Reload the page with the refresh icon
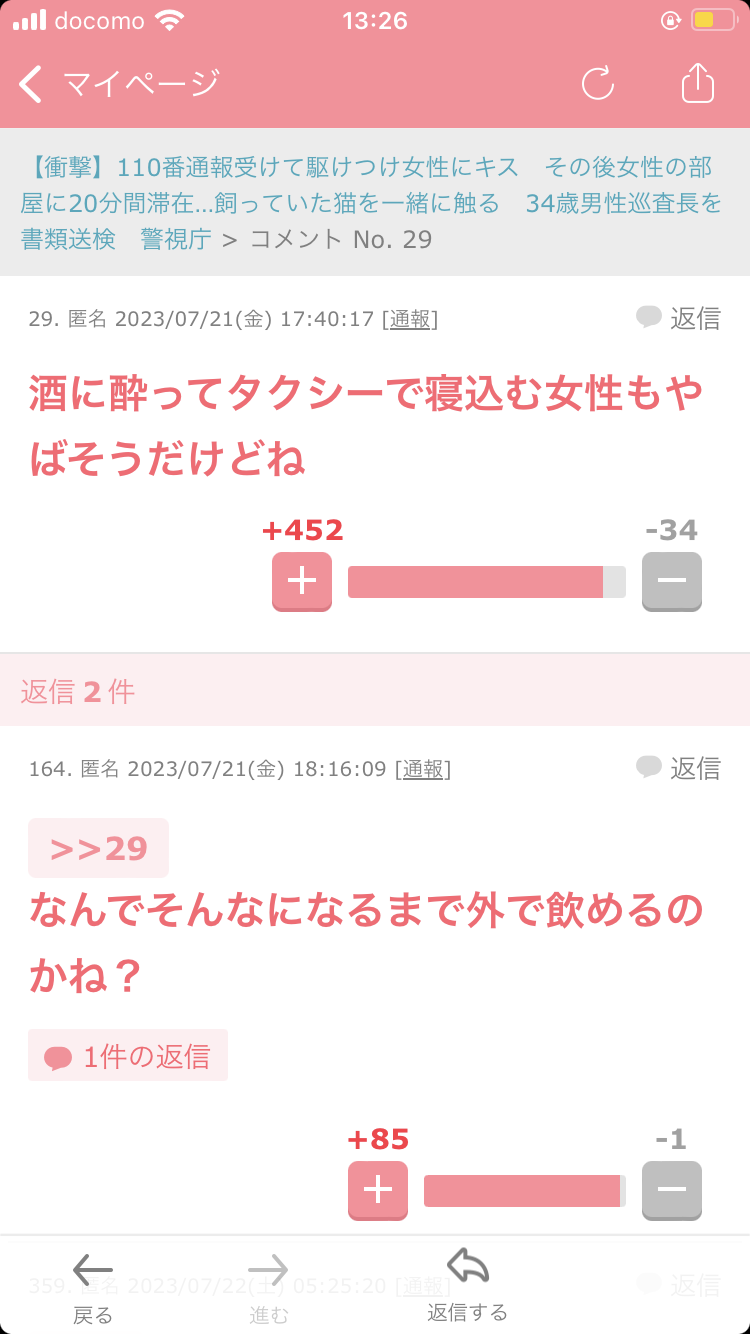The height and width of the screenshot is (1334, 750). [598, 84]
